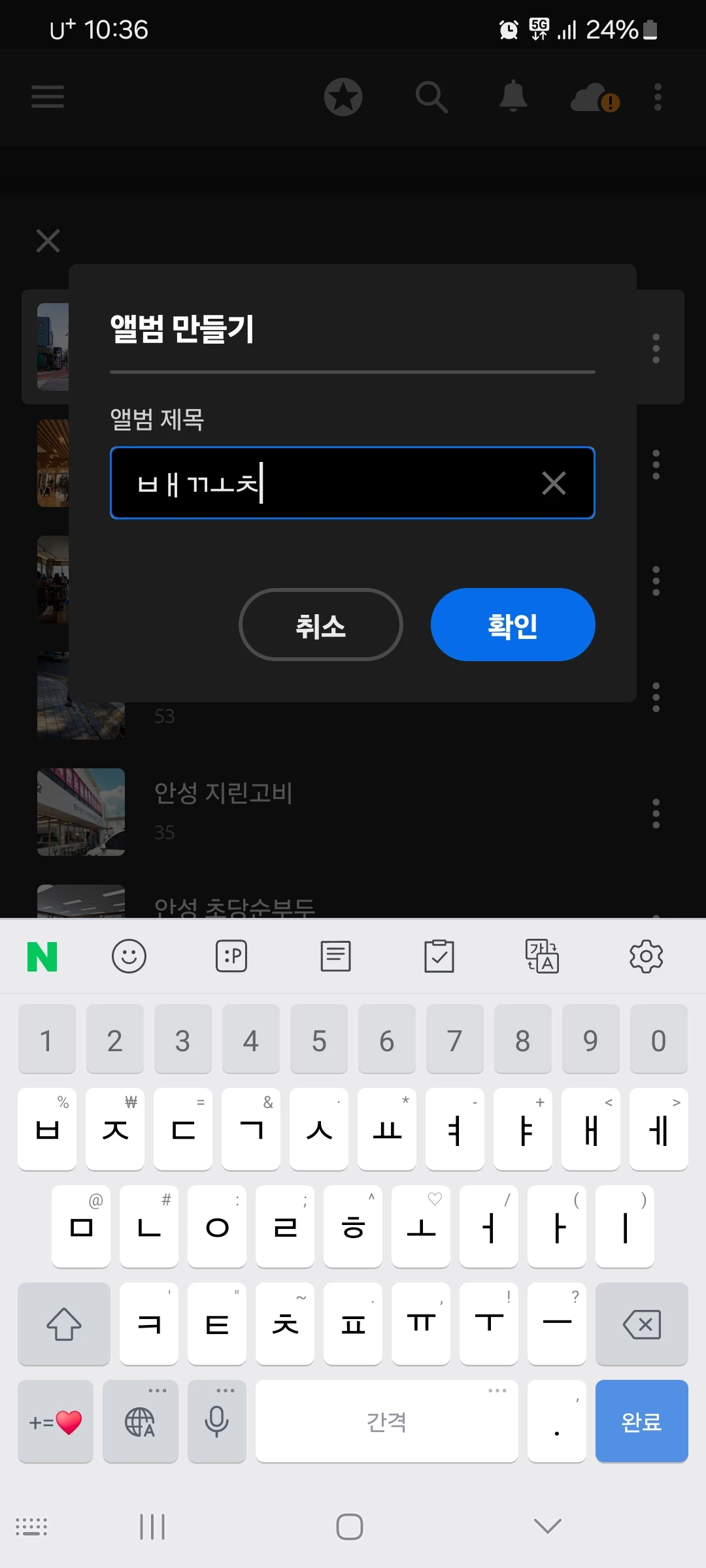706x1568 pixels.
Task: Open keyboard settings gear
Action: 646,956
